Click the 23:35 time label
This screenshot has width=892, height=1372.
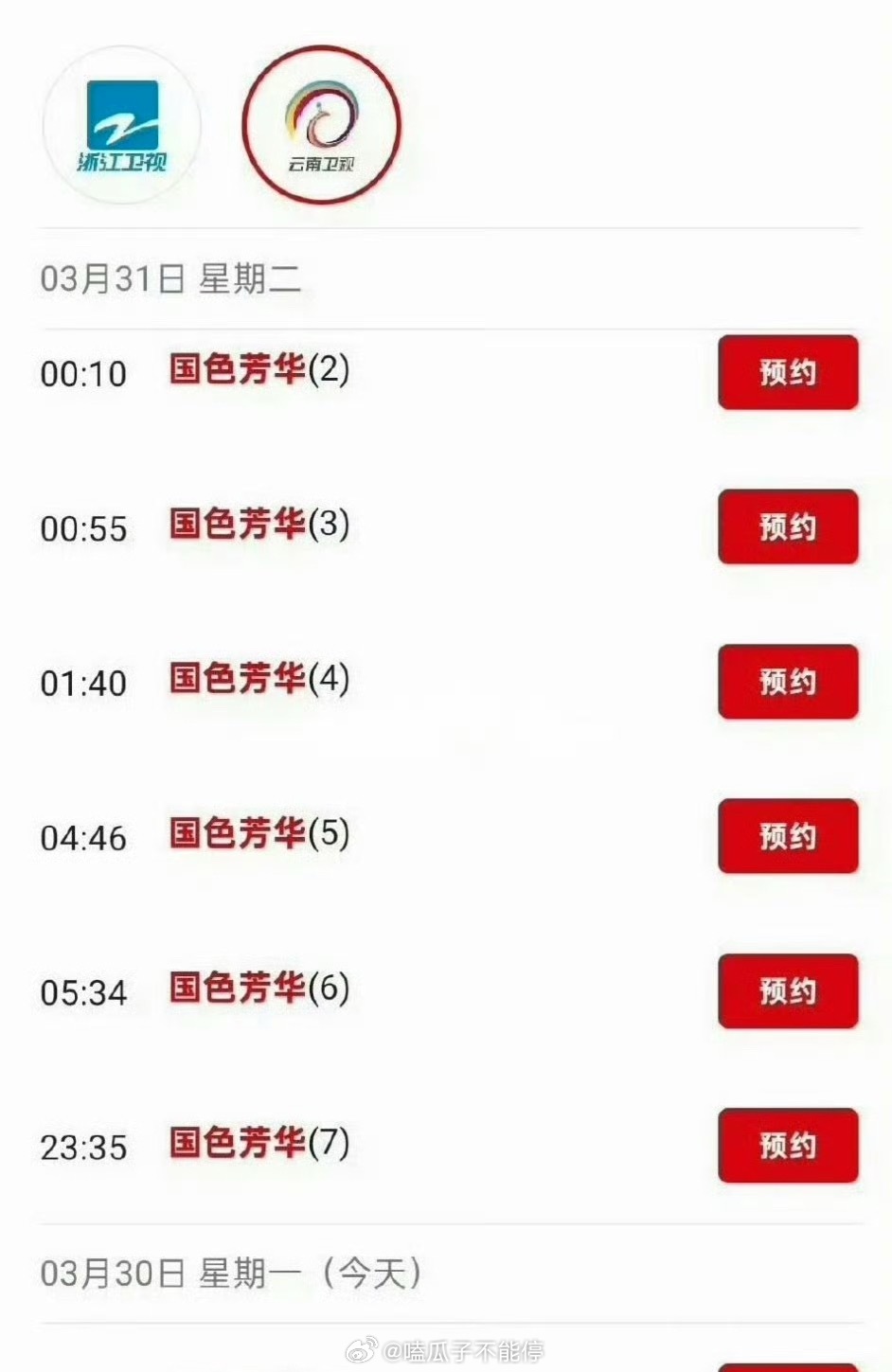tap(83, 1149)
